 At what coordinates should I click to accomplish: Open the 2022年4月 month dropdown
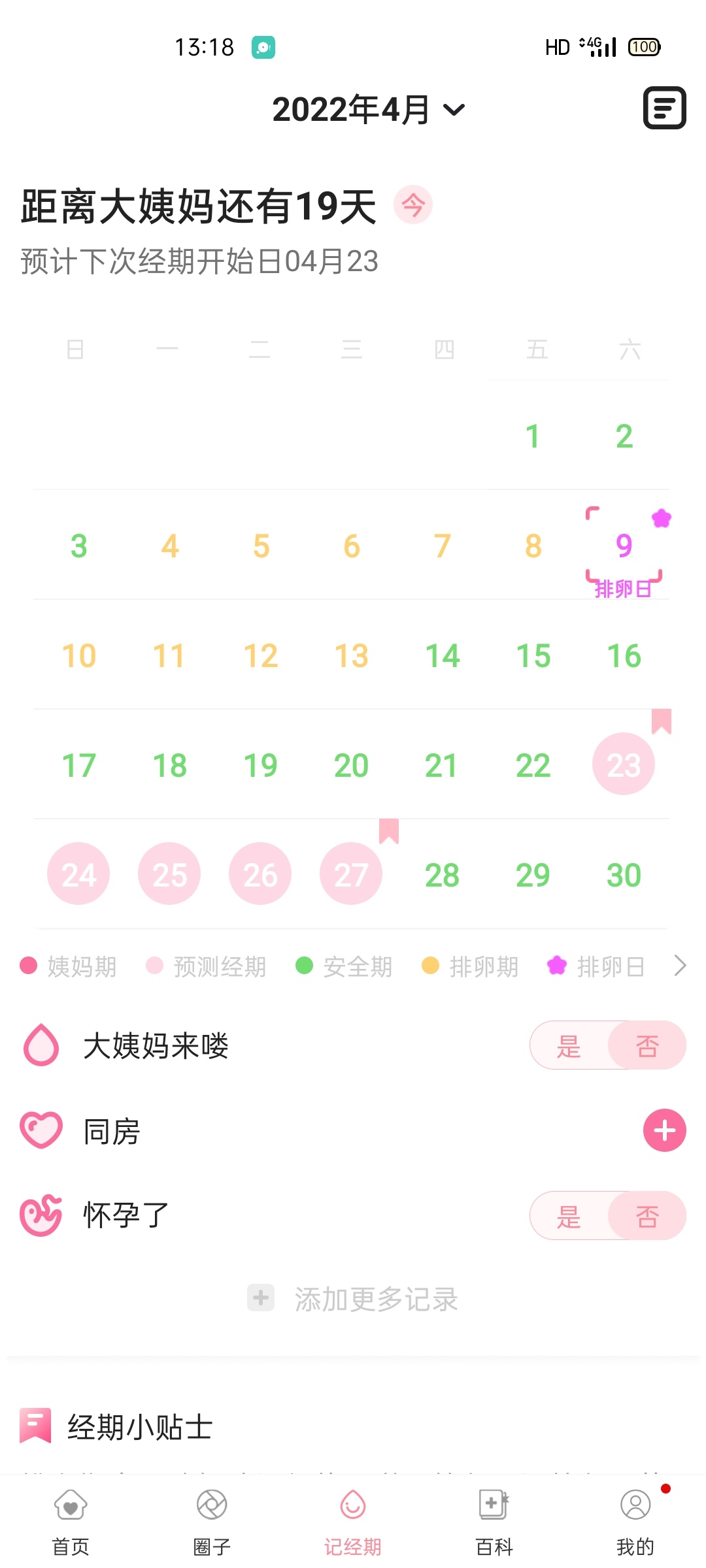[369, 109]
